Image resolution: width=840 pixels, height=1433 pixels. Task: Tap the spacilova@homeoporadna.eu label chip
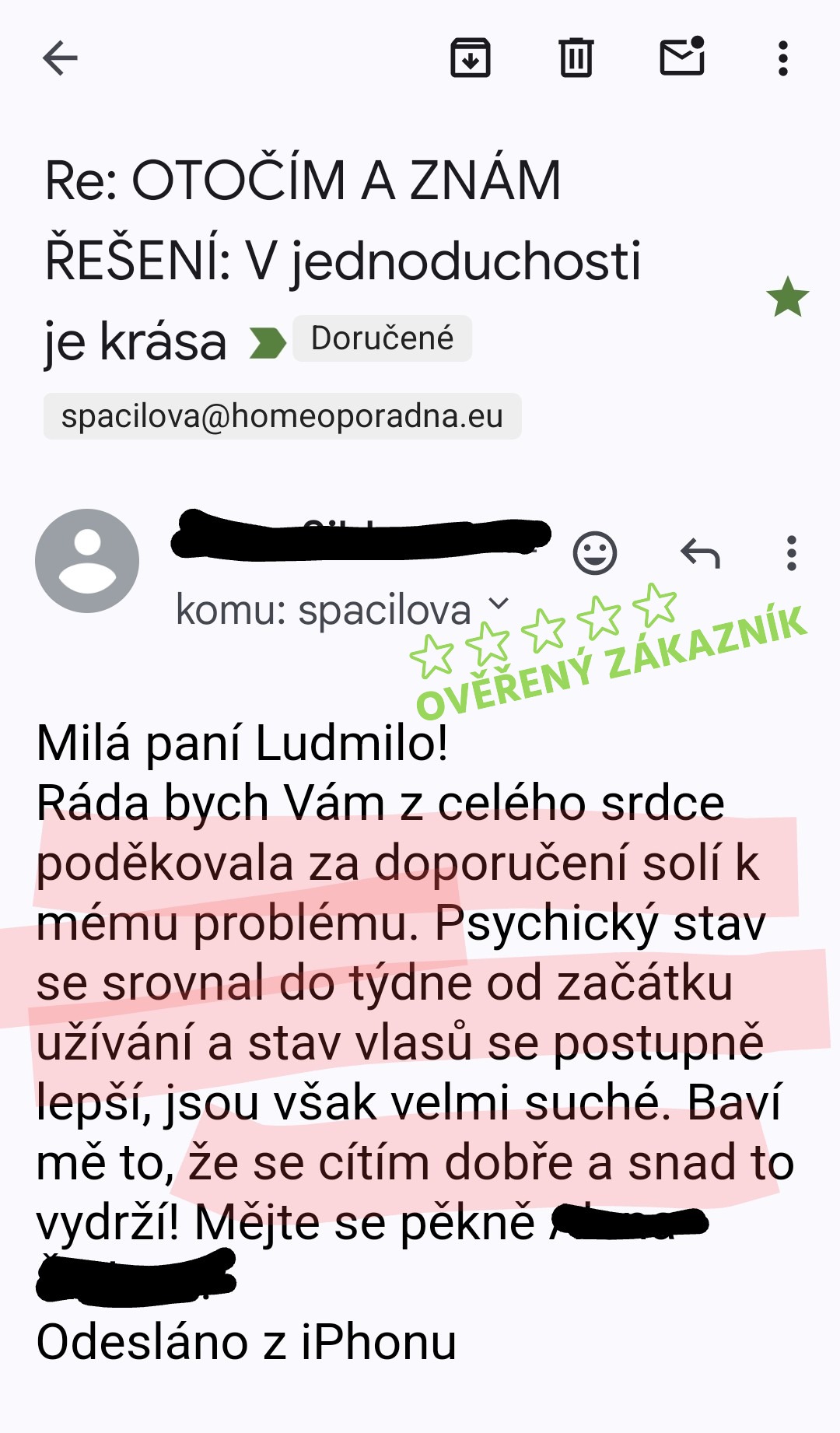click(x=282, y=416)
